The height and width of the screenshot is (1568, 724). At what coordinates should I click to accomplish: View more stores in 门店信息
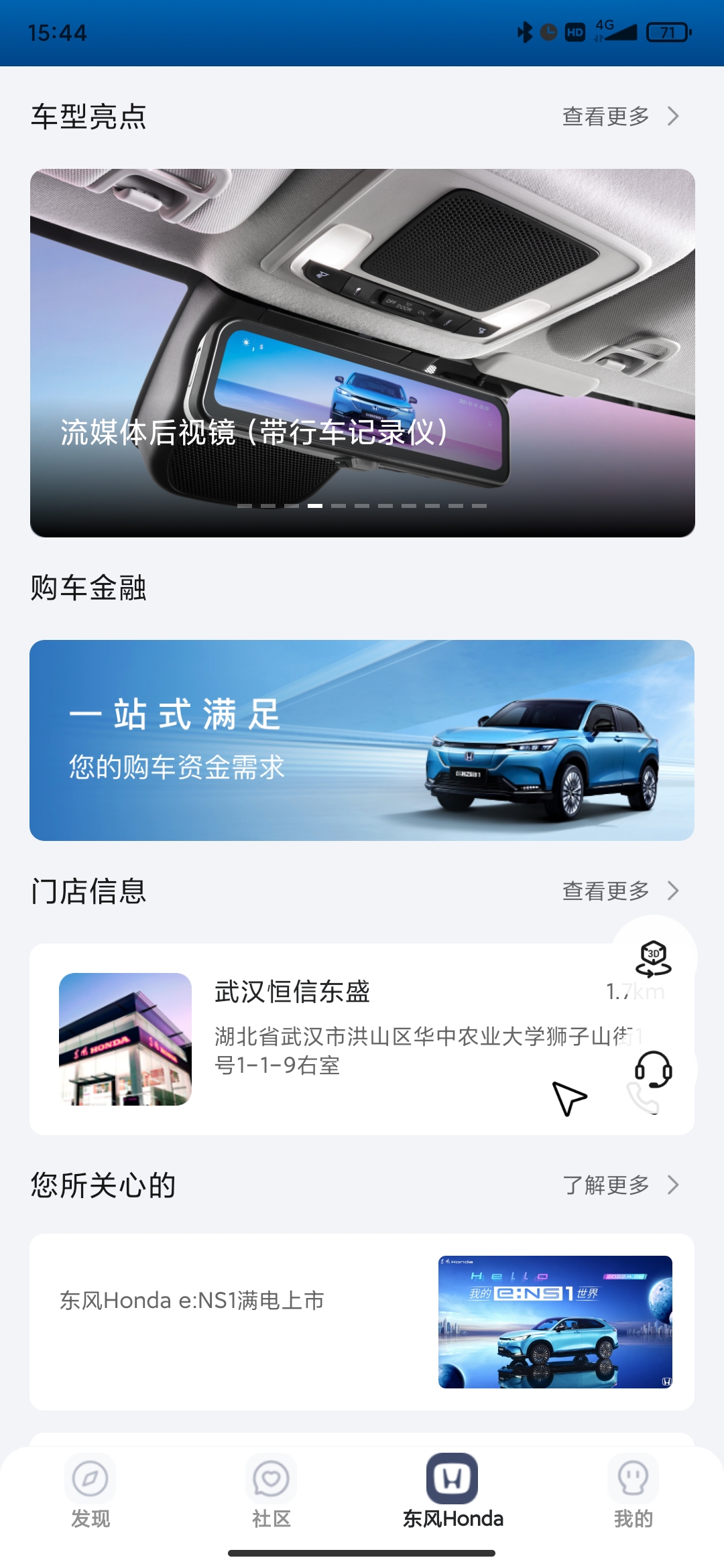point(619,891)
